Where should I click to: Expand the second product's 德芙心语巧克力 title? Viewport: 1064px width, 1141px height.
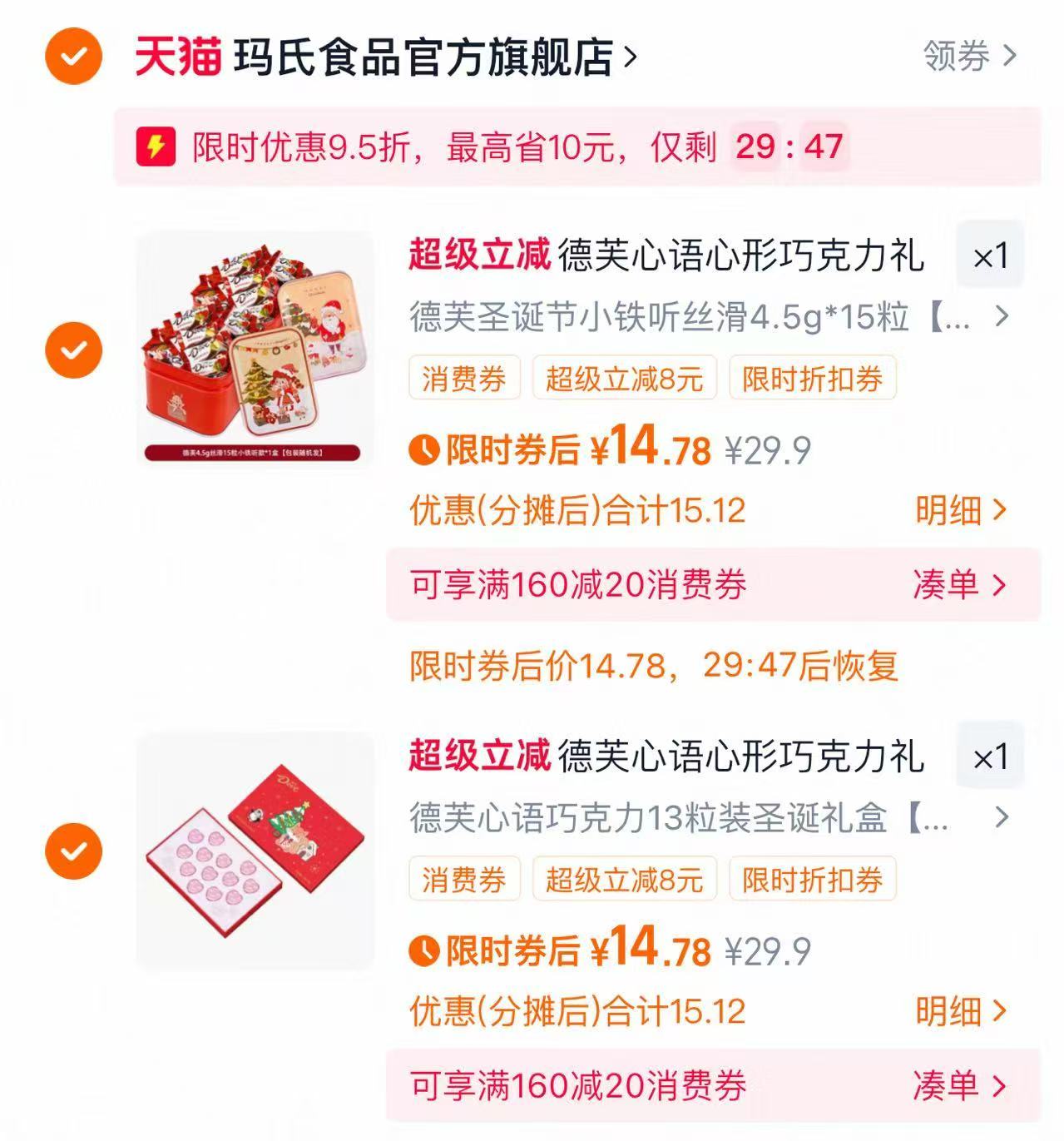[1002, 818]
